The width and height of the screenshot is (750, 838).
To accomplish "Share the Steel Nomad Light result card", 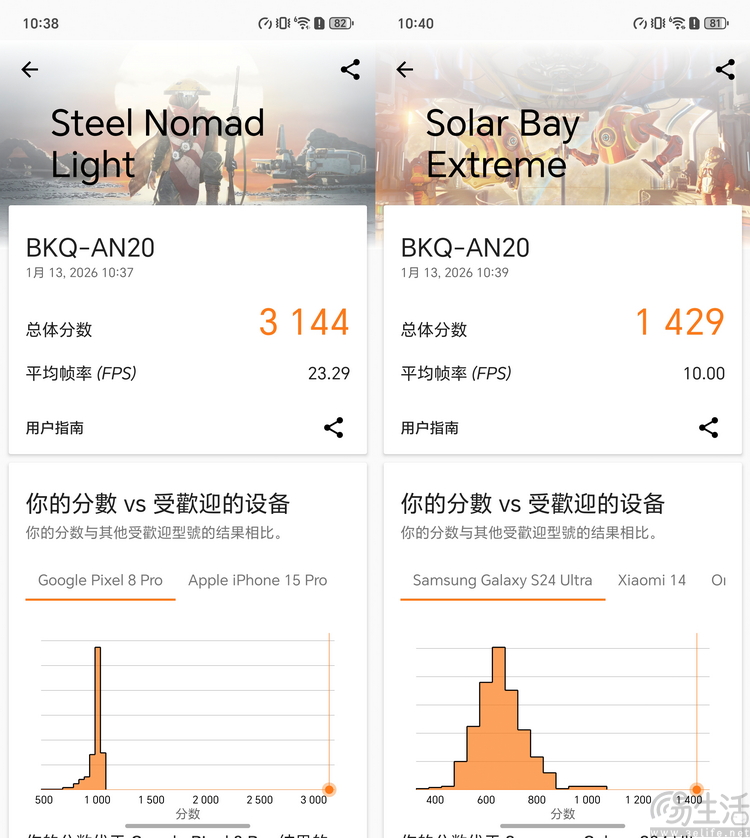I will (334, 427).
